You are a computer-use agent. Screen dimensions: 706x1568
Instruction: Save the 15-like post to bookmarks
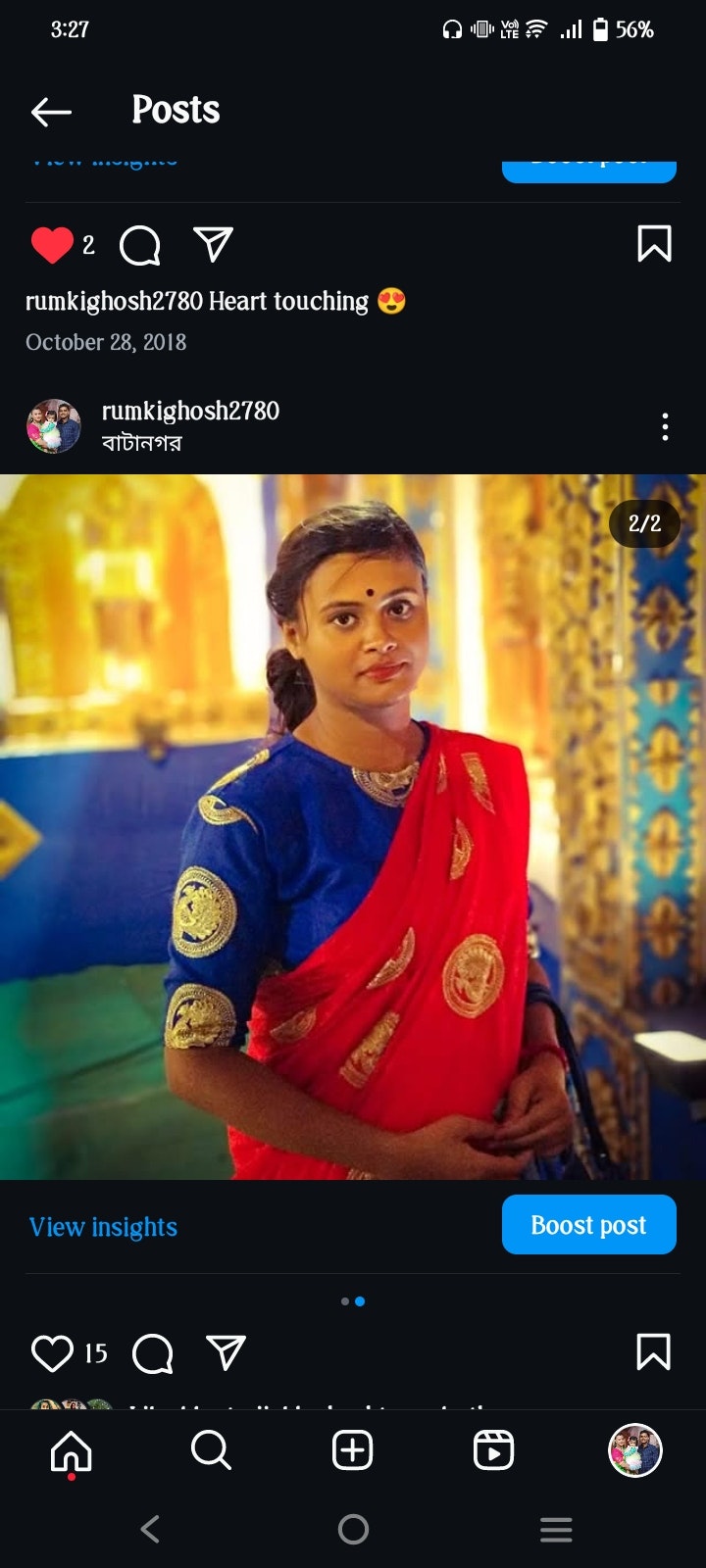click(x=654, y=1352)
